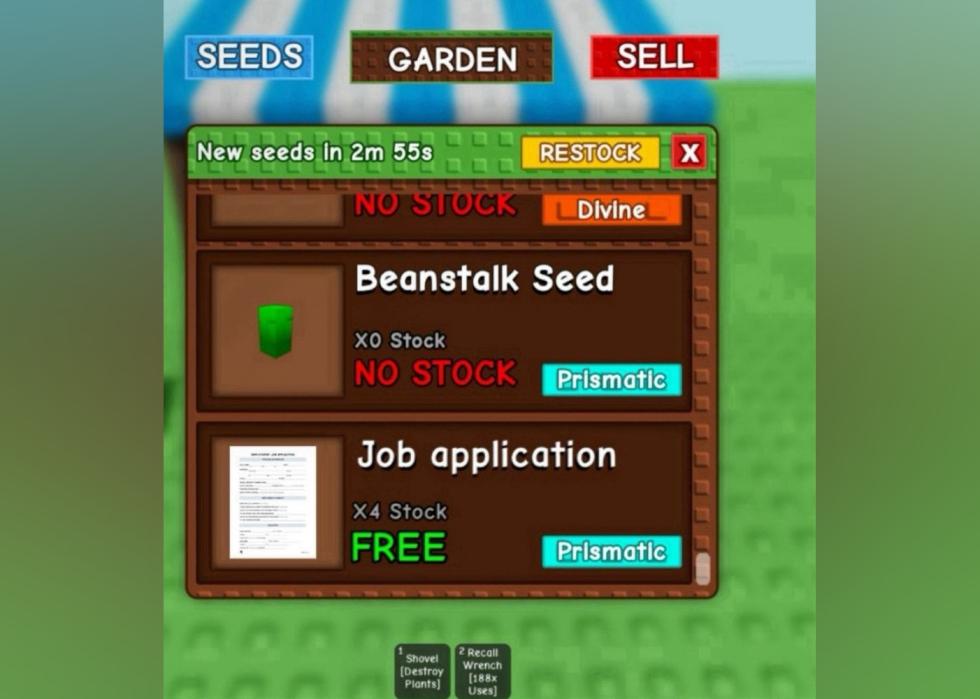Go to the GARDEN
Viewport: 980px width, 699px height.
tap(451, 59)
